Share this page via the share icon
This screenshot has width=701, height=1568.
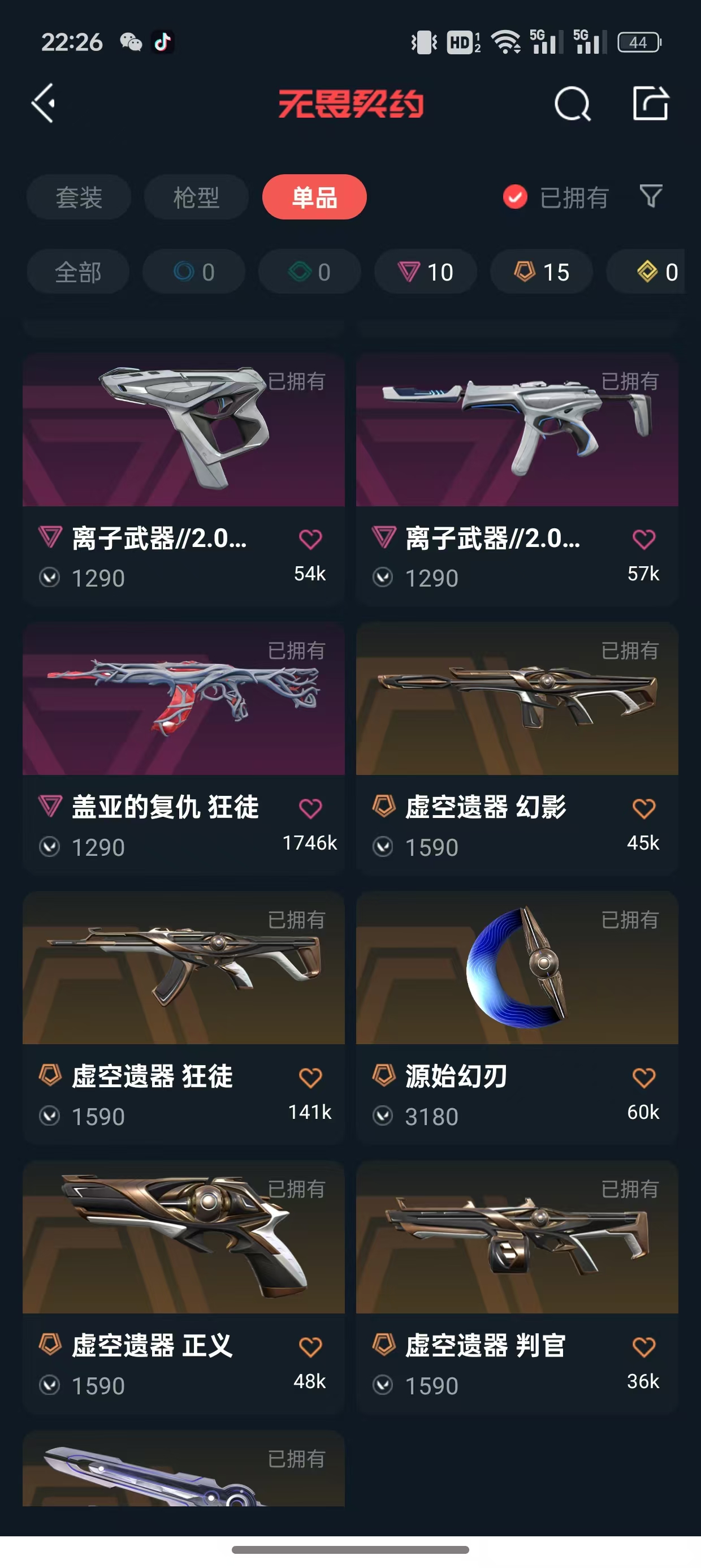pyautogui.click(x=650, y=104)
